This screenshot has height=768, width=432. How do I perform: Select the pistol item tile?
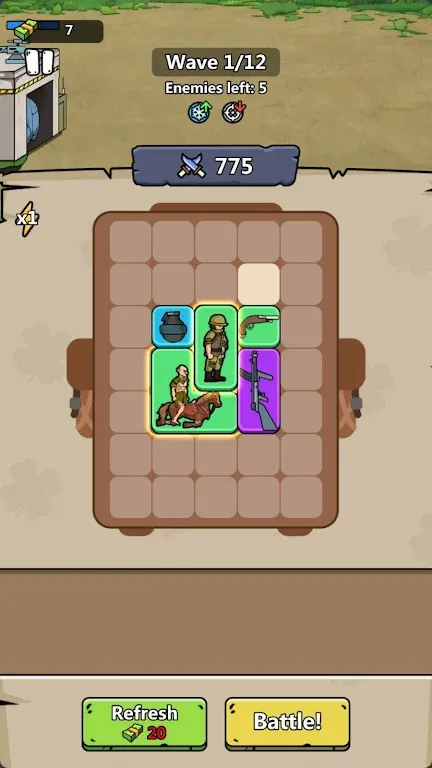coord(259,326)
